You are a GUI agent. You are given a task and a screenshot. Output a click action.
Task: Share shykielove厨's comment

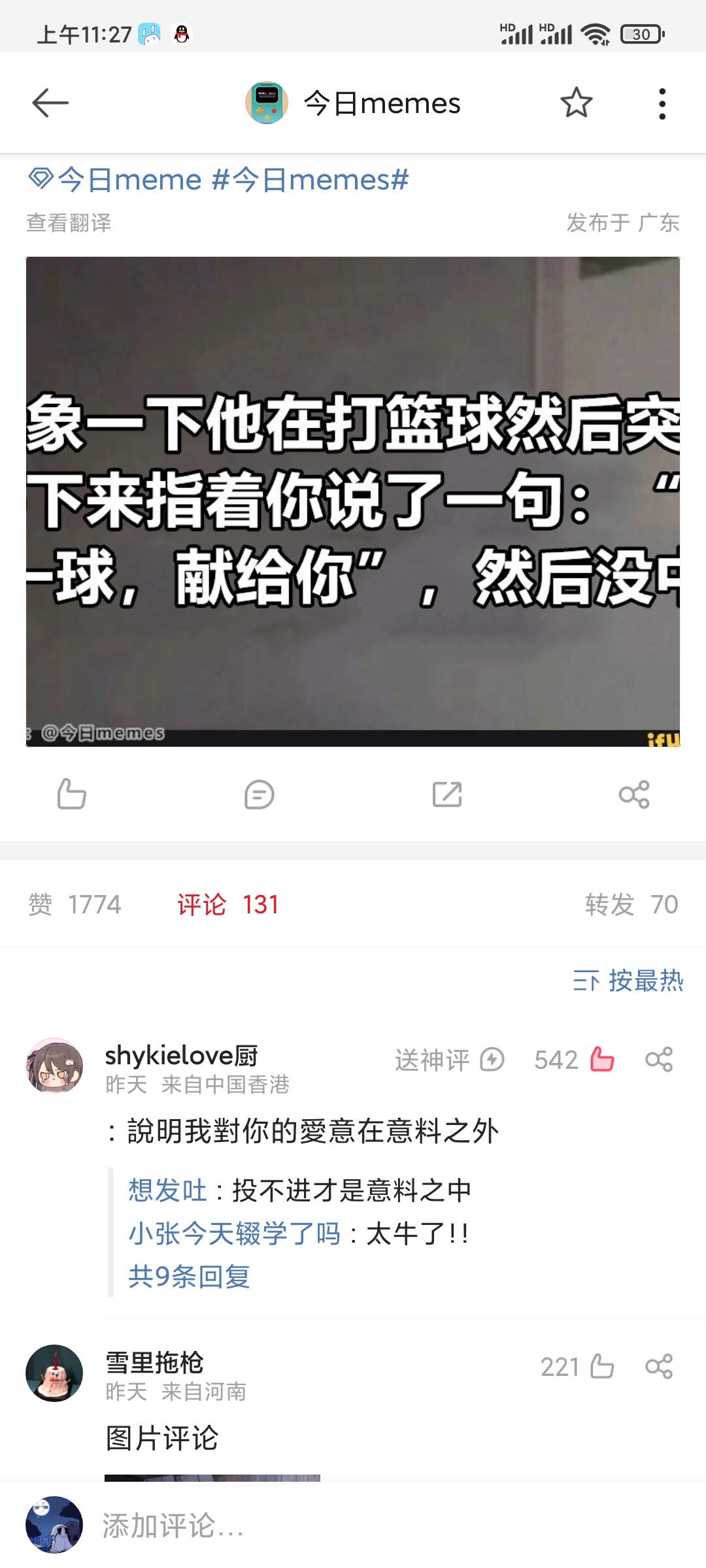coord(659,1060)
